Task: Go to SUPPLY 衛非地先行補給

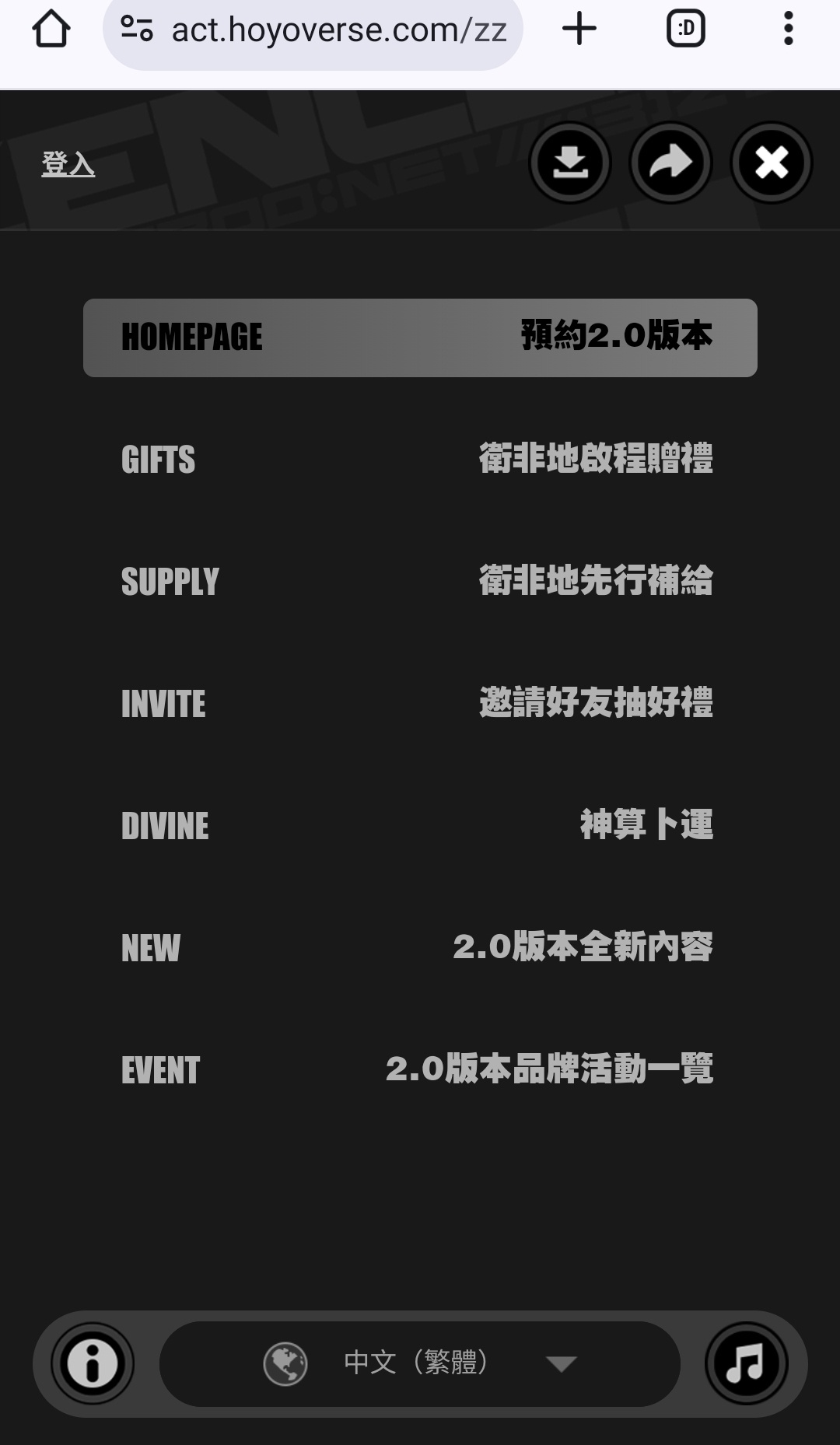Action: pyautogui.click(x=420, y=581)
